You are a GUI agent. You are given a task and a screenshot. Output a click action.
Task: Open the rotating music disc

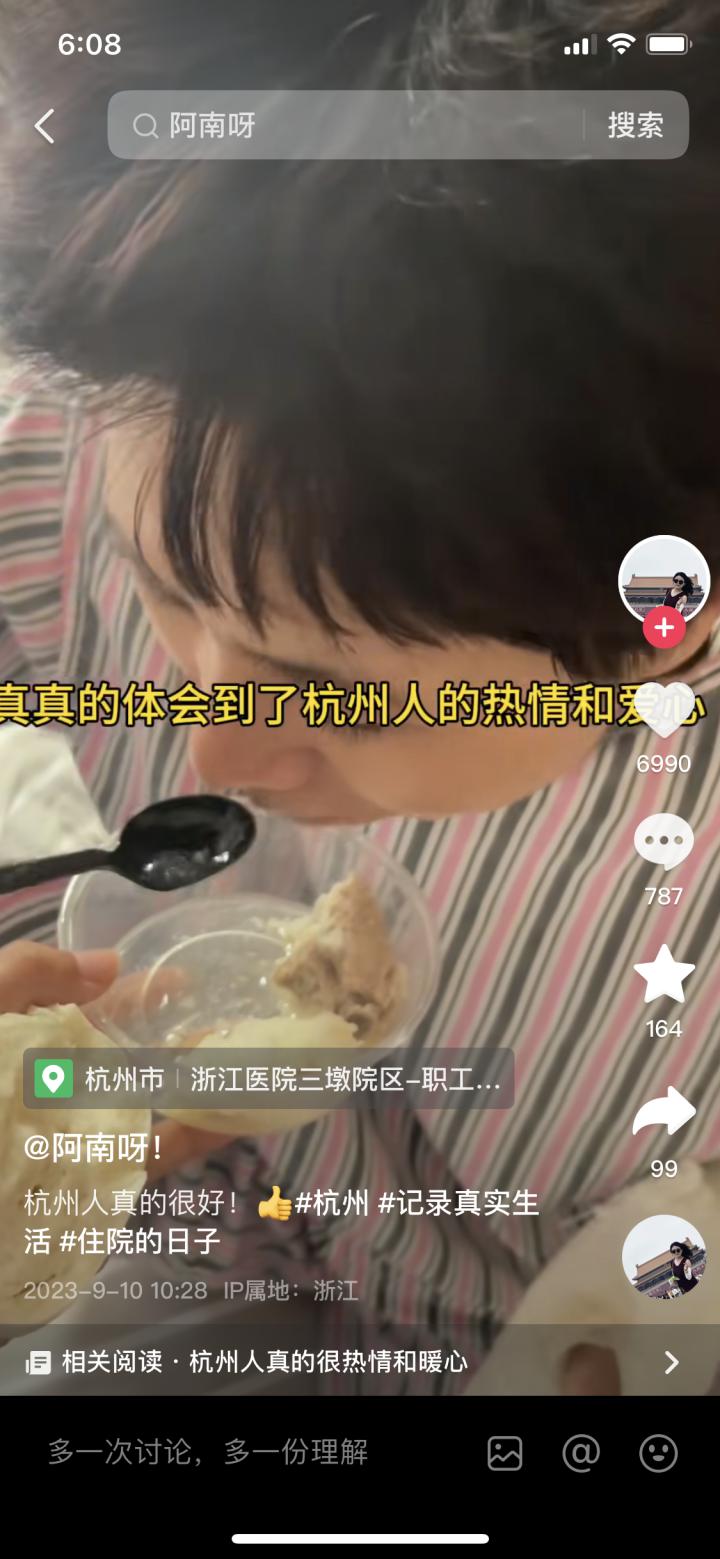[664, 1256]
